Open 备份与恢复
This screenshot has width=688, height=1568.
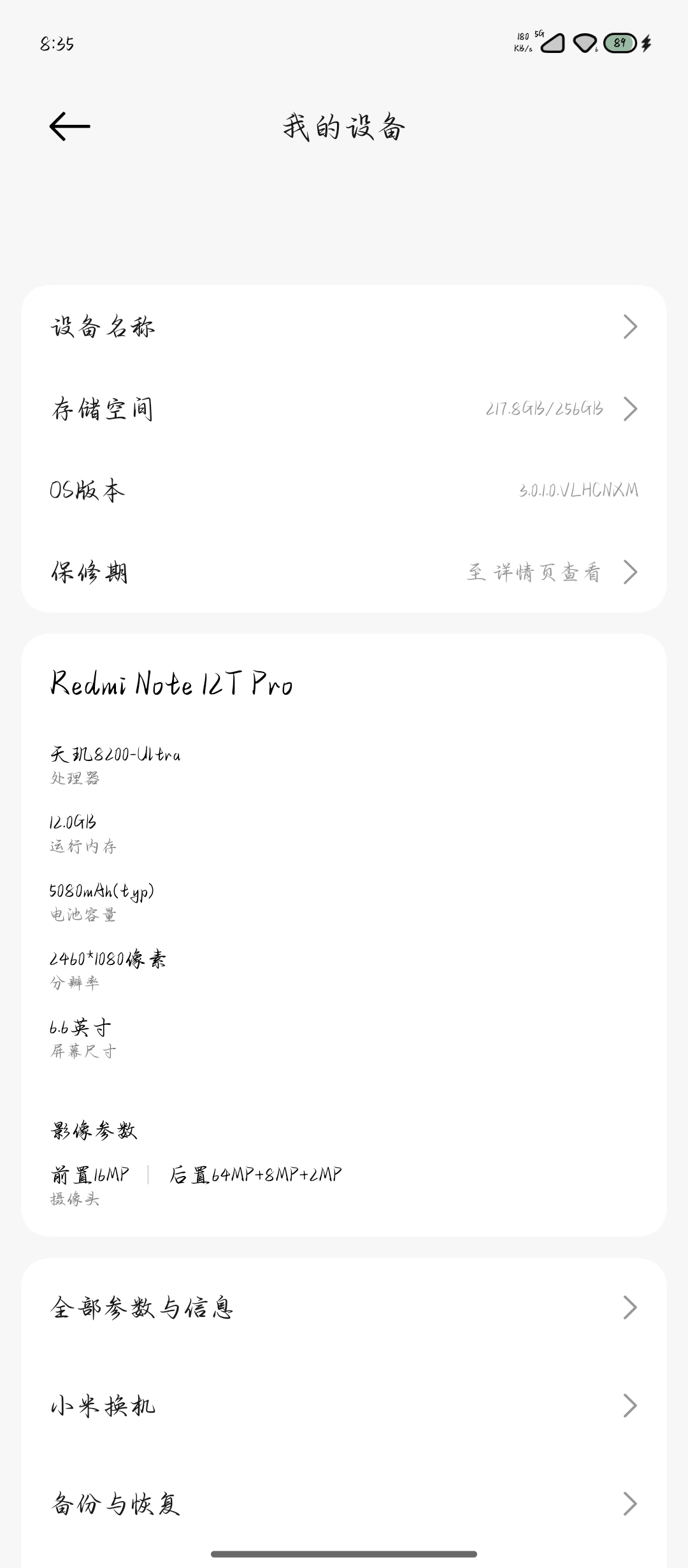pos(344,1504)
